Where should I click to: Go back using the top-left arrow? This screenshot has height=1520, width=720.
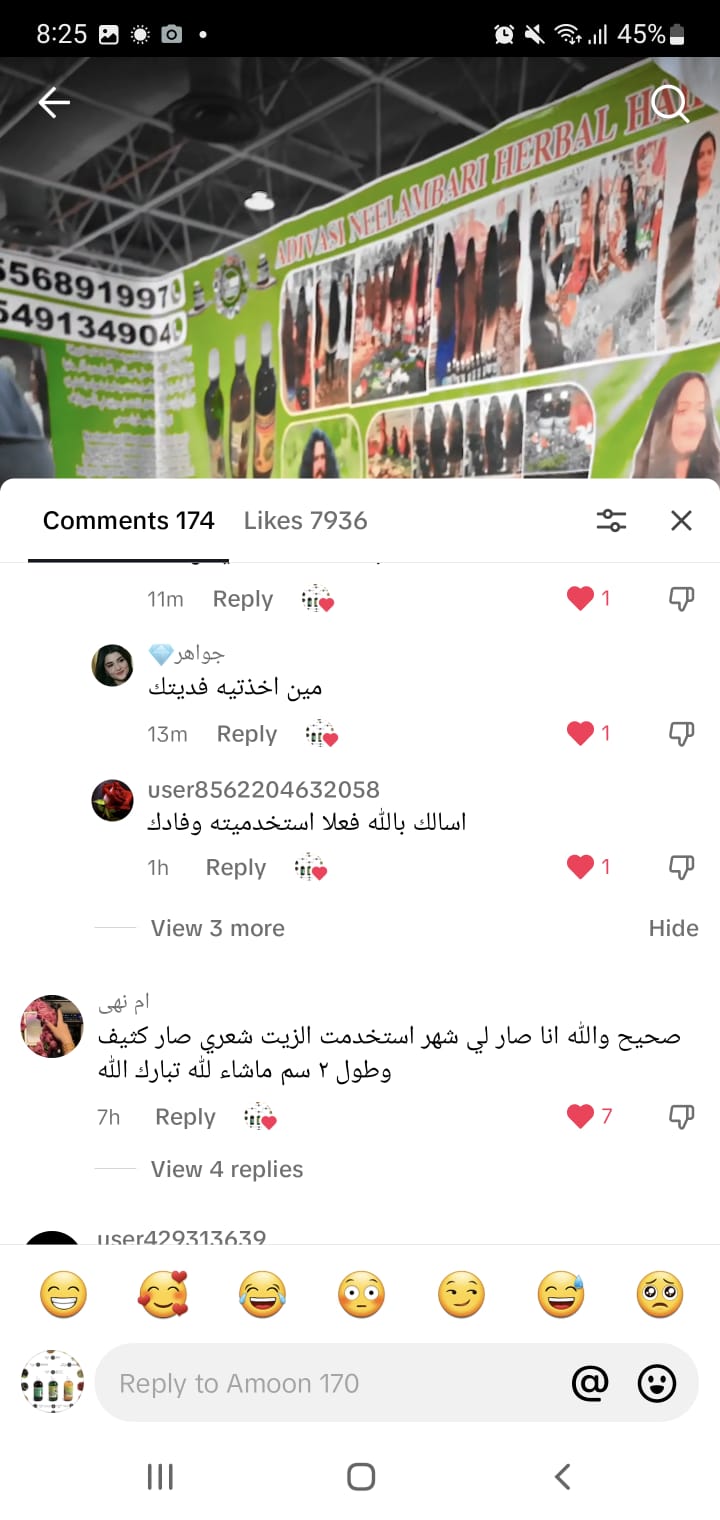pyautogui.click(x=54, y=103)
